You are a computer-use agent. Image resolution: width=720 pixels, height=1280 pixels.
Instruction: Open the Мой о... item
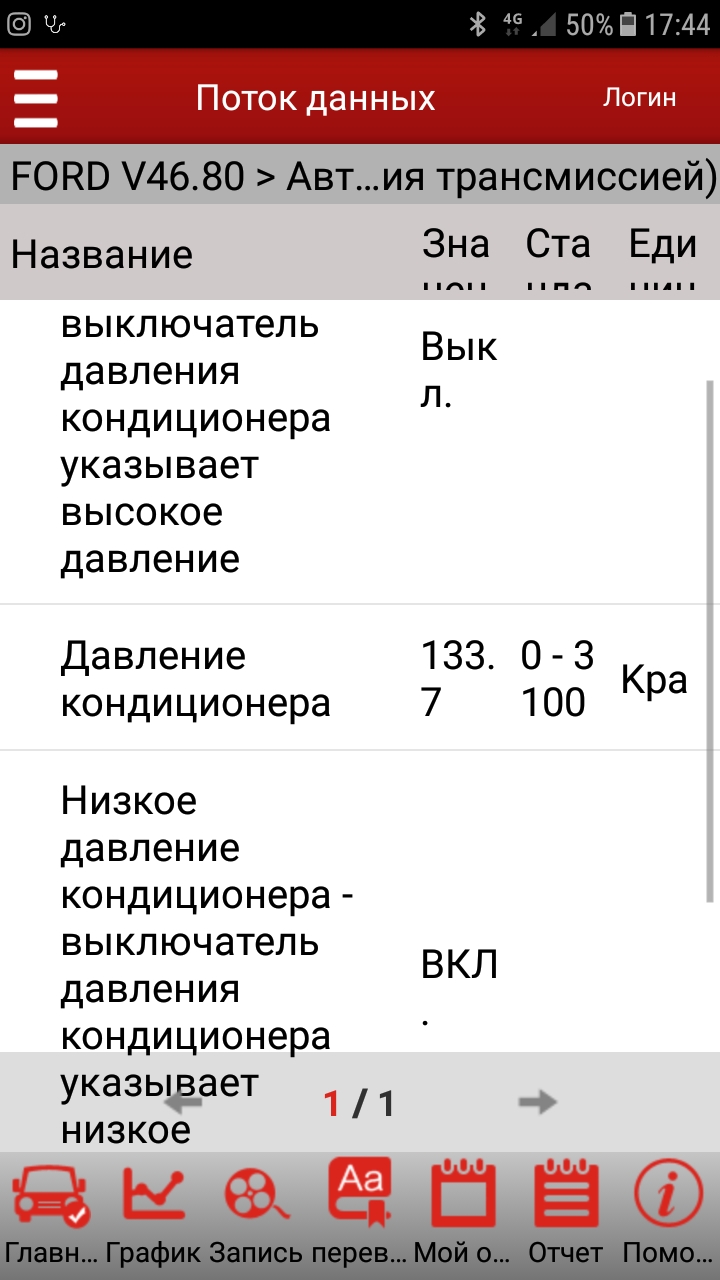462,1212
